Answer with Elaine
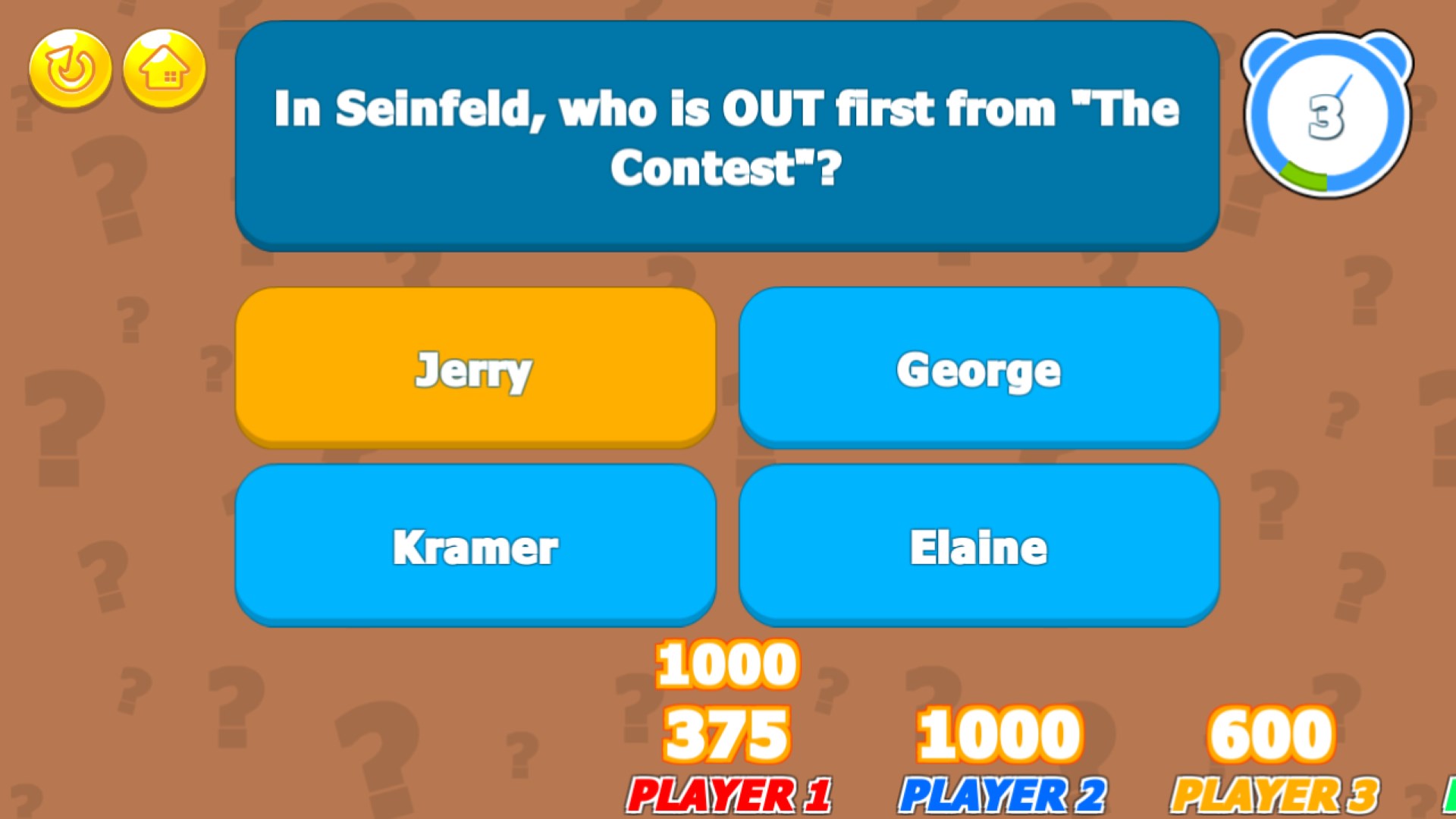The height and width of the screenshot is (819, 1456). (x=979, y=546)
